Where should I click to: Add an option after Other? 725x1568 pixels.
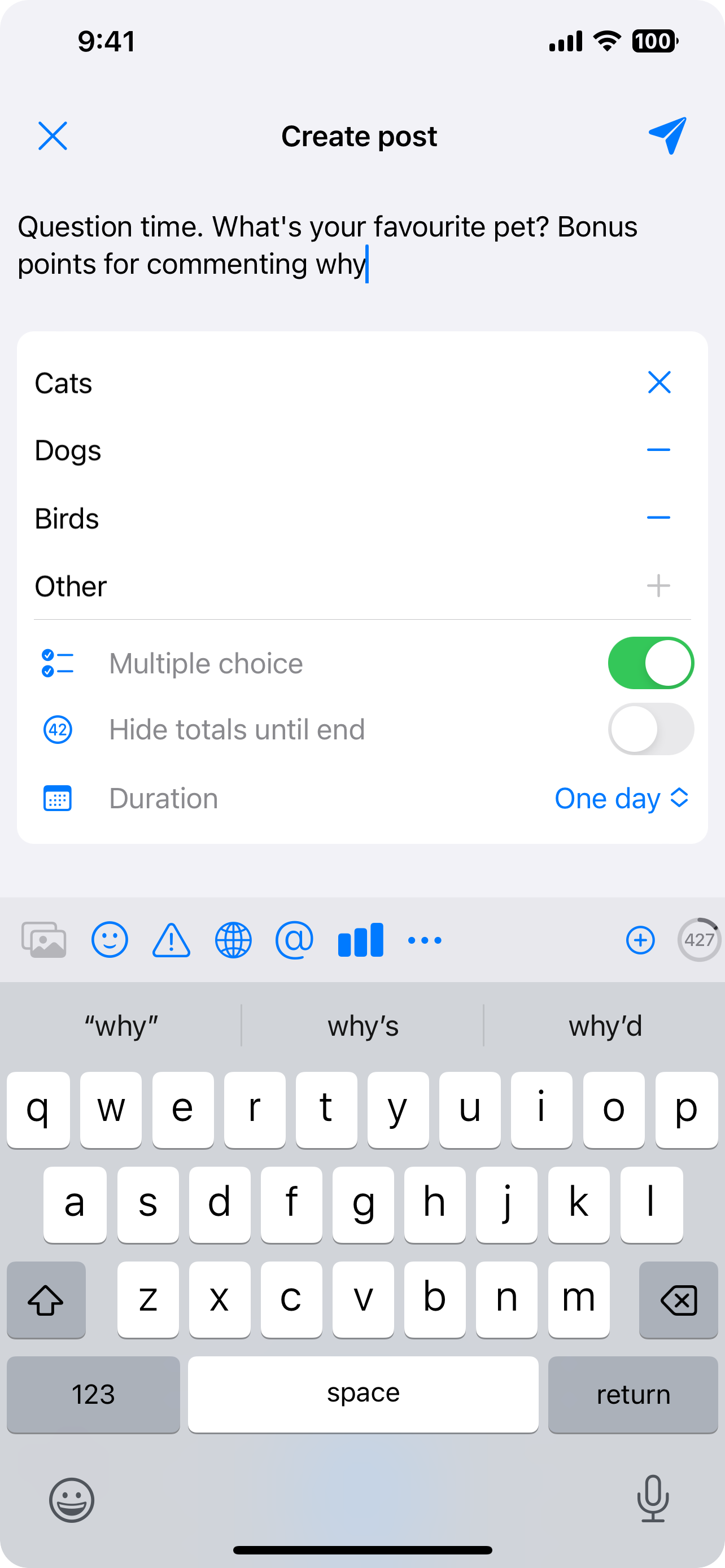[658, 585]
